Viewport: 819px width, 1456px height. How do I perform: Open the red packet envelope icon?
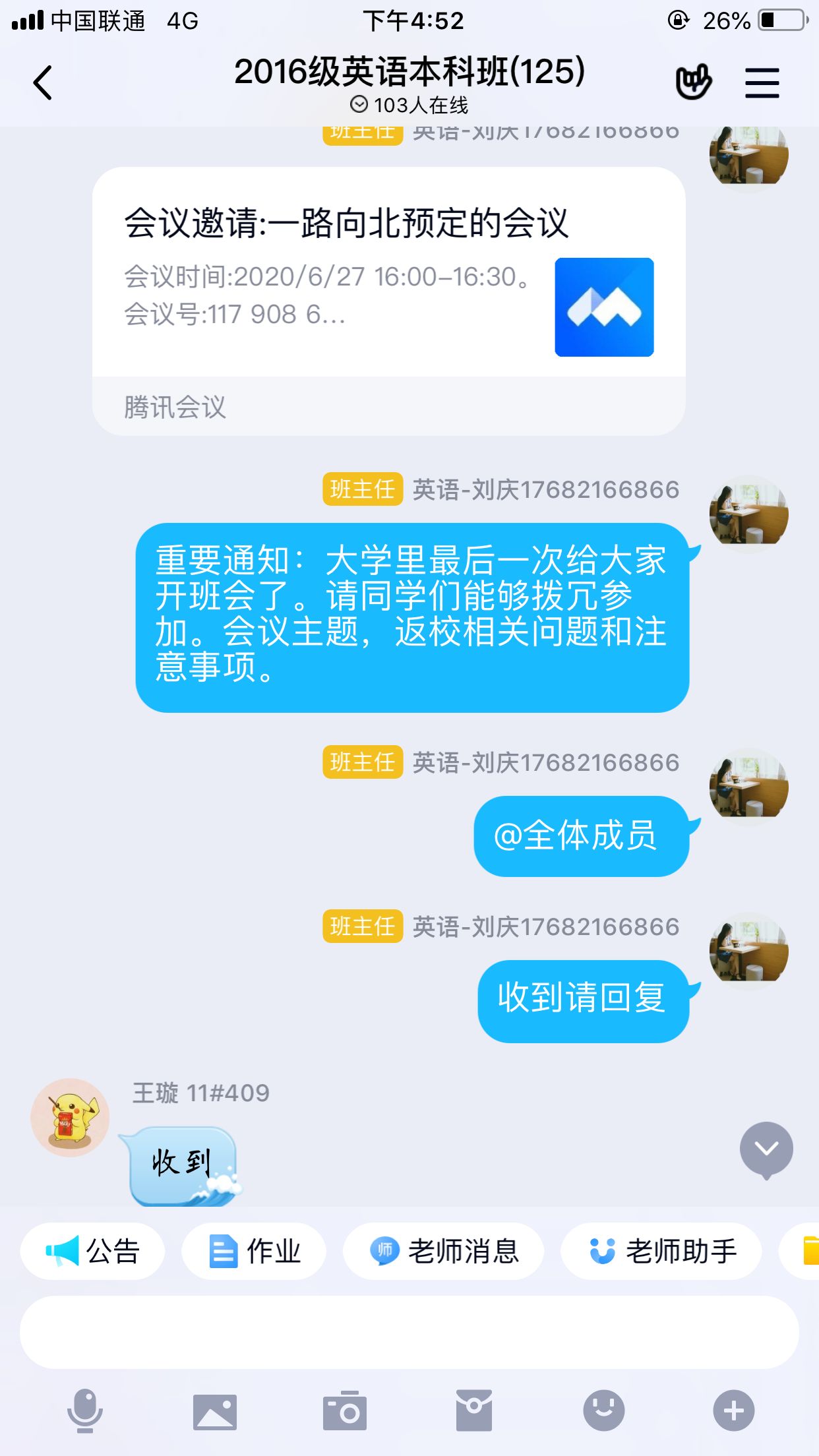(474, 1411)
